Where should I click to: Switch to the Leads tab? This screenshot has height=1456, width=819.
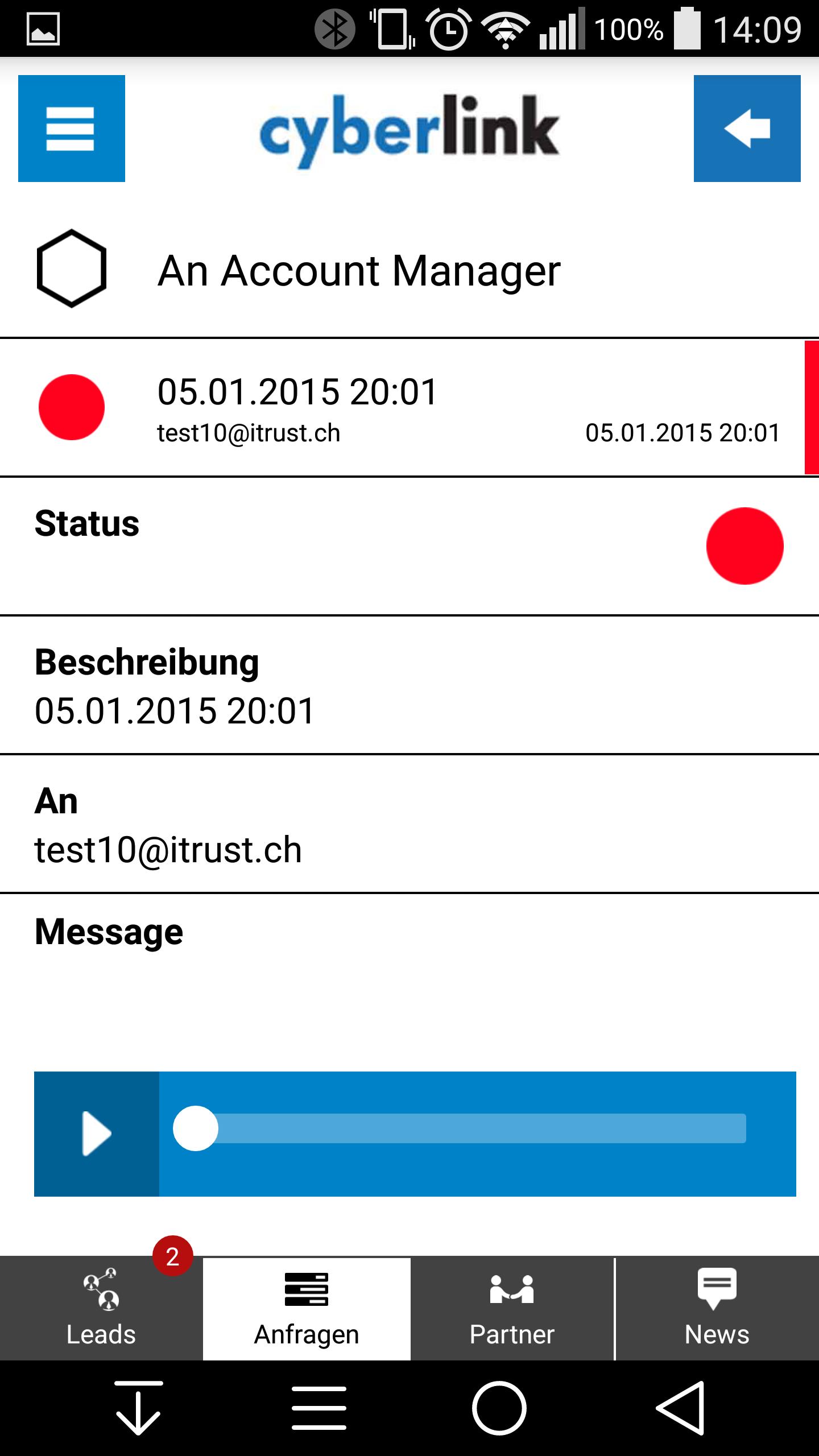click(x=101, y=1309)
